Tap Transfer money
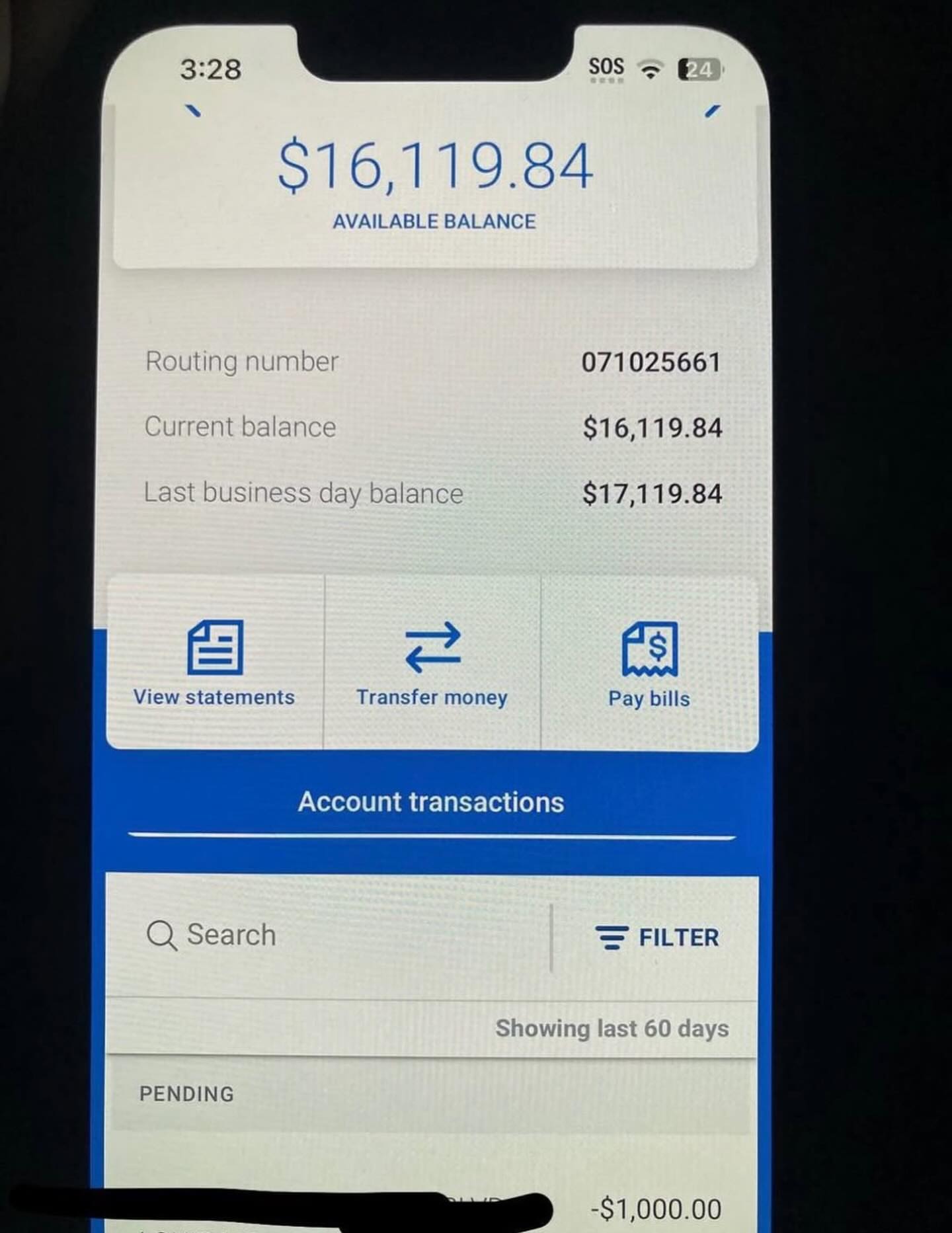The height and width of the screenshot is (1233, 952). pos(432,662)
